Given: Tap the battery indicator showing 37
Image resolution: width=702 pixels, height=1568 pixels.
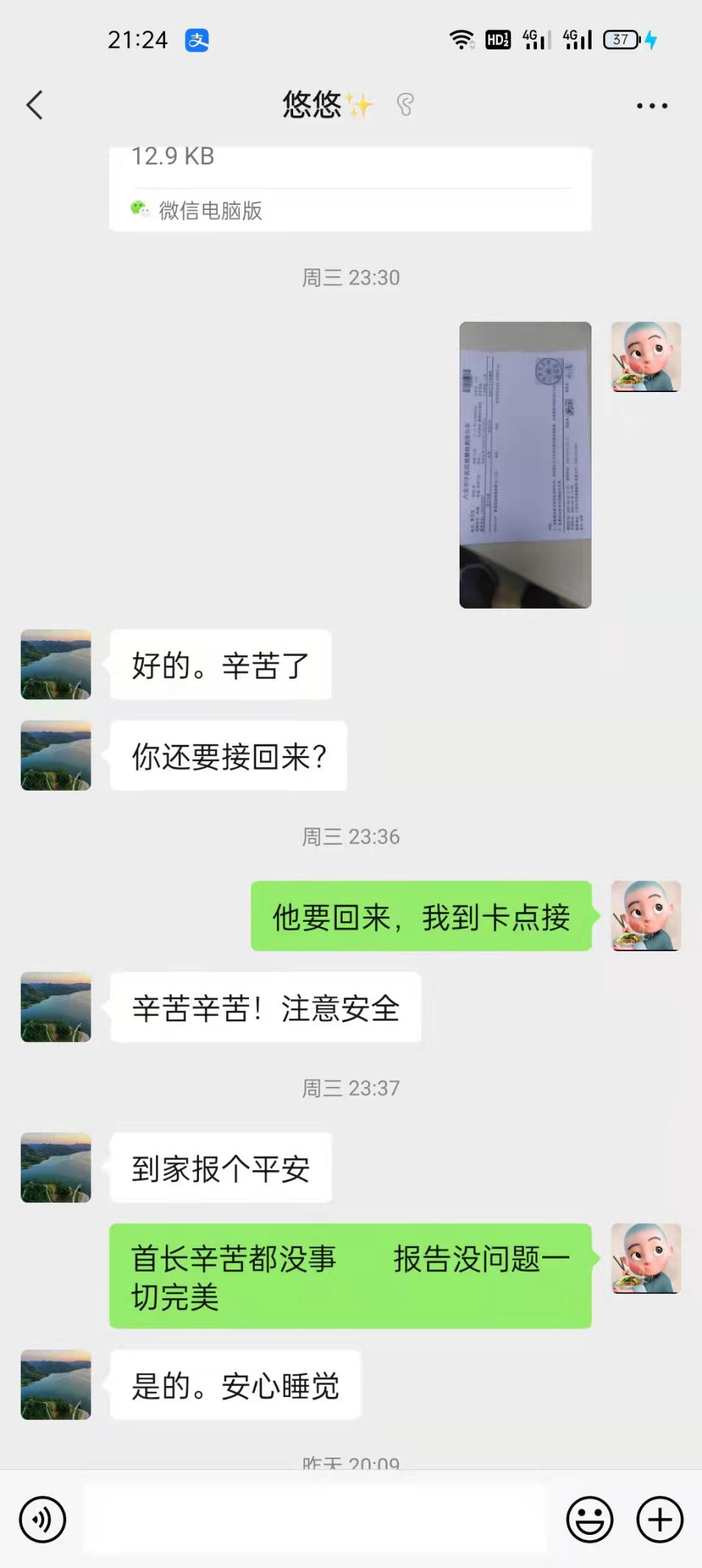Looking at the screenshot, I should point(621,40).
